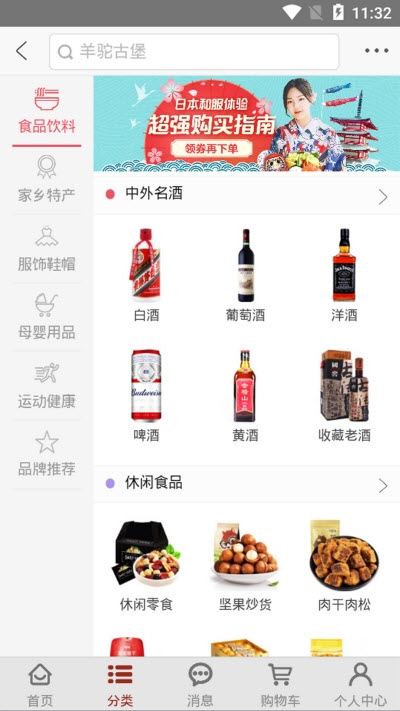Select the 服饰鞋帽 category
This screenshot has height=711, width=400.
(x=47, y=248)
